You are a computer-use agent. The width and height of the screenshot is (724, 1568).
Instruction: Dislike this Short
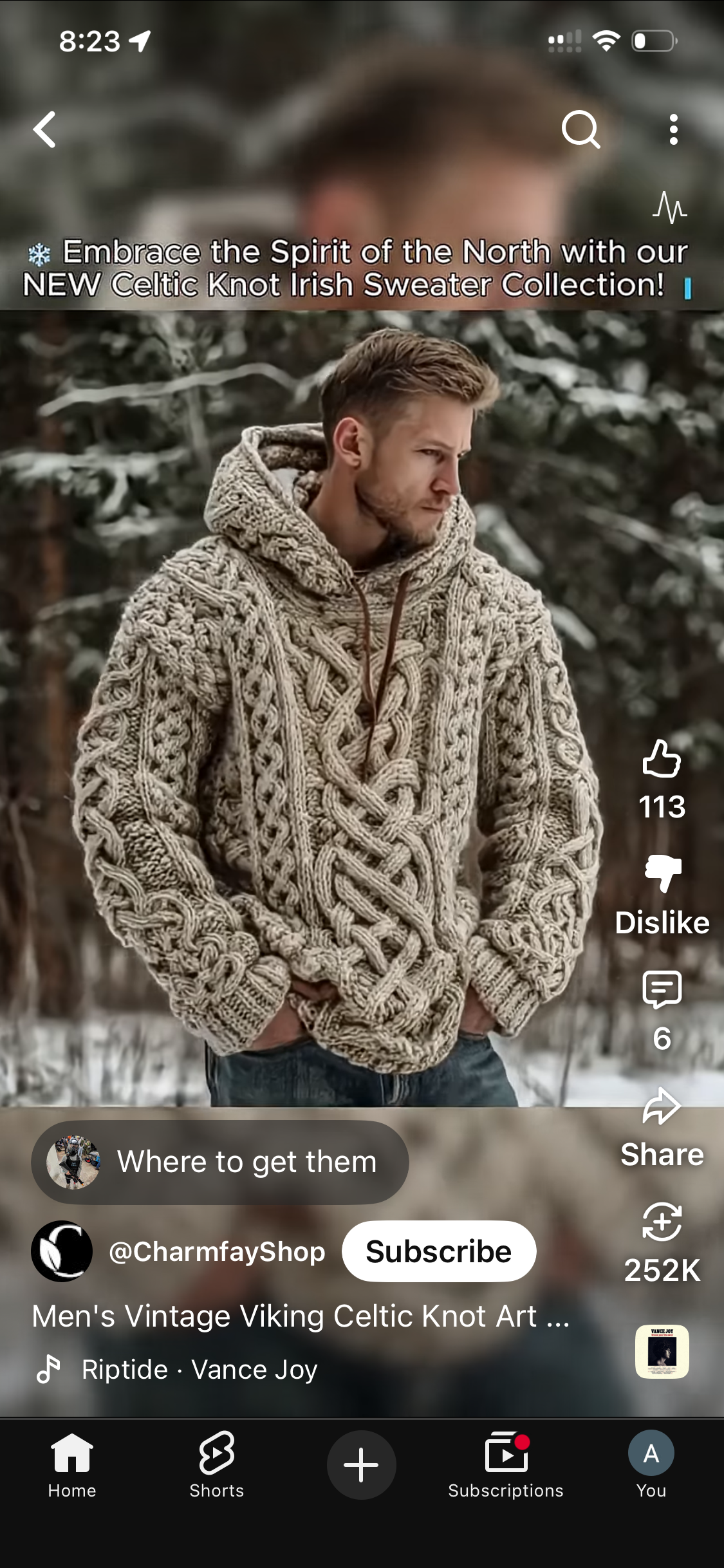[x=662, y=874]
